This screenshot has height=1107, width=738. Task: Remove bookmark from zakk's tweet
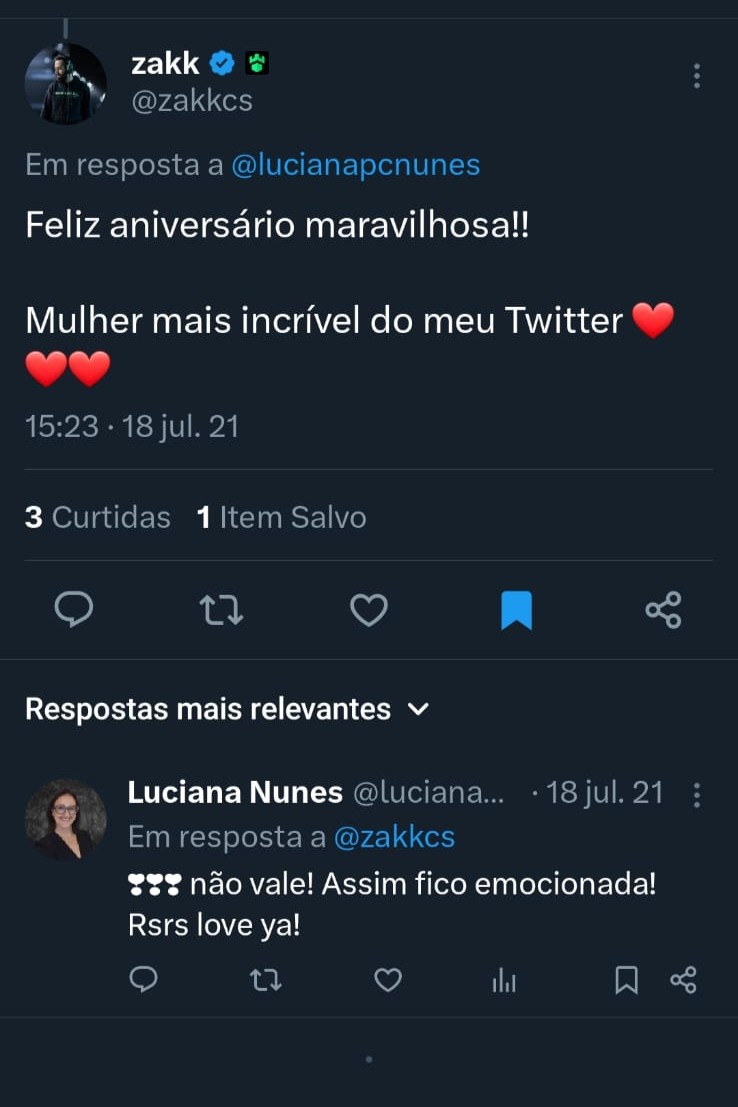pyautogui.click(x=516, y=609)
